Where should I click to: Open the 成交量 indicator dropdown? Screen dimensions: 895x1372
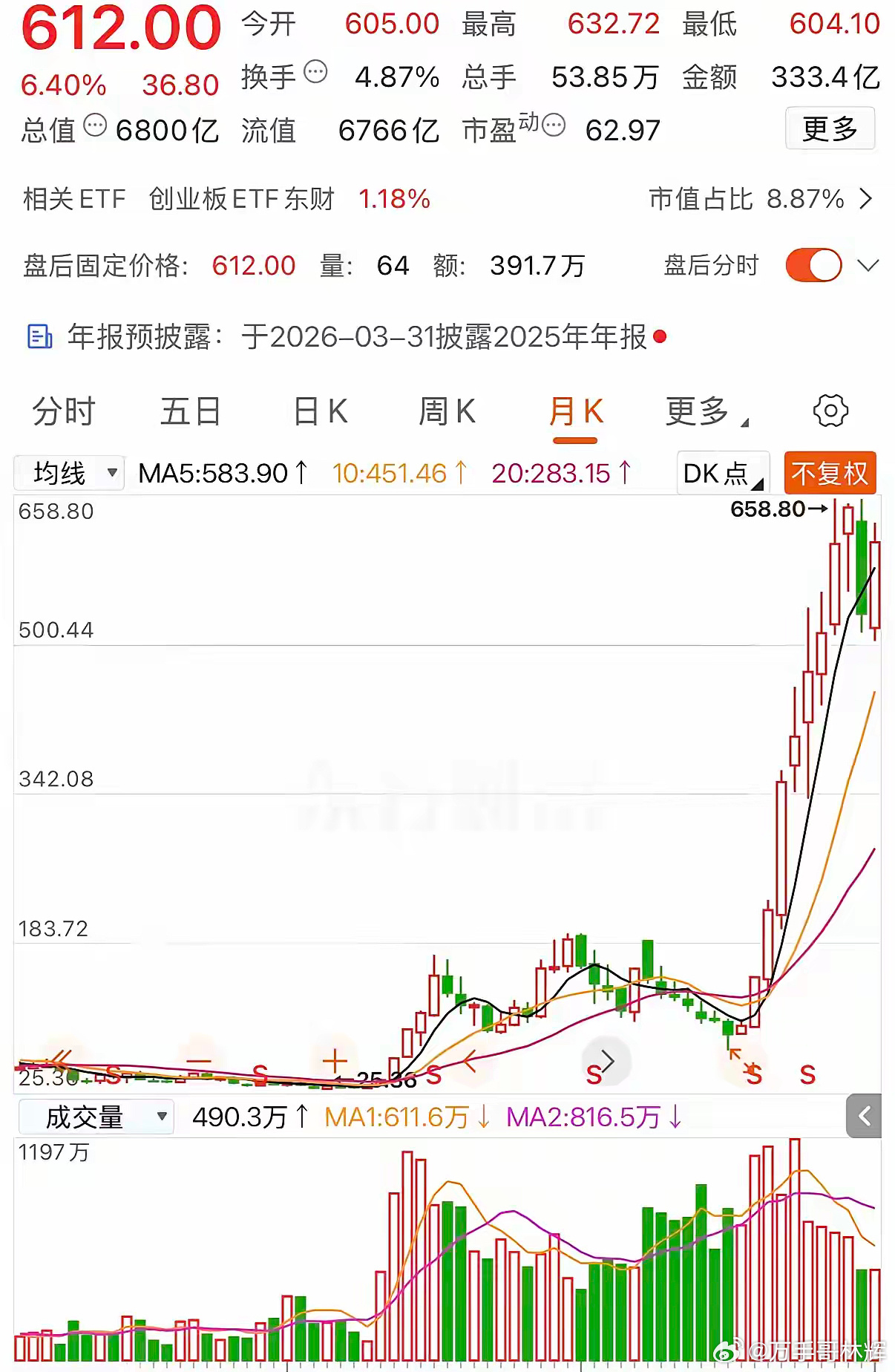96,1115
